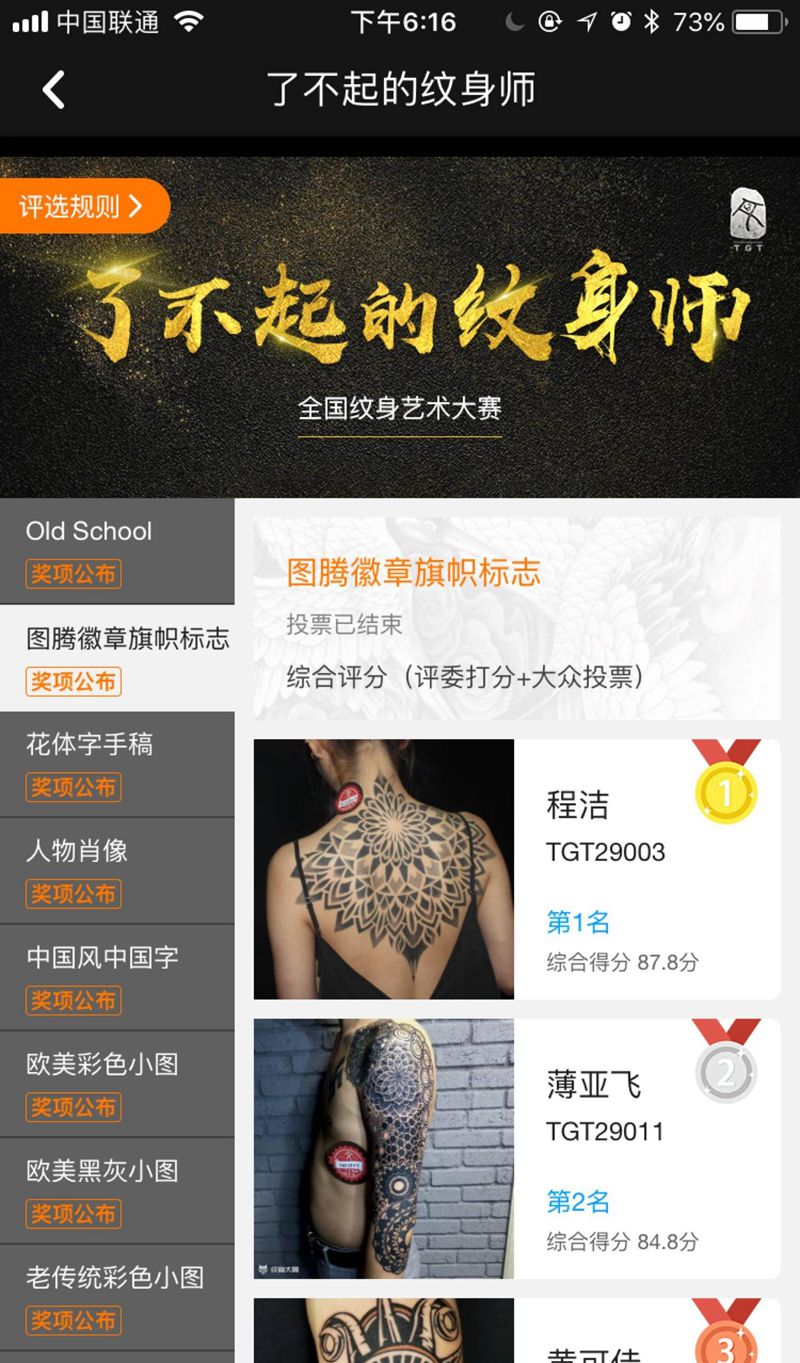Switch to the 花体字手稿 category
This screenshot has width=800, height=1363.
coord(117,764)
